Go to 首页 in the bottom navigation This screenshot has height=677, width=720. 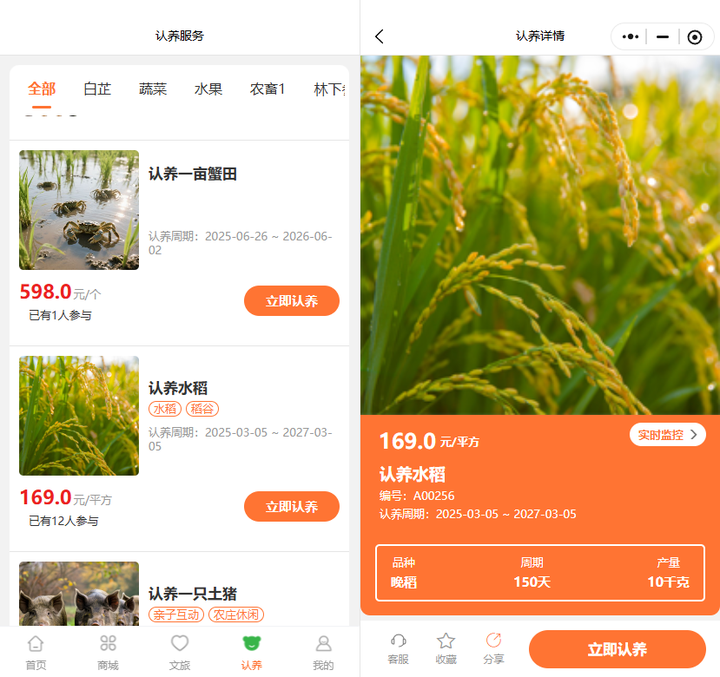click(36, 652)
